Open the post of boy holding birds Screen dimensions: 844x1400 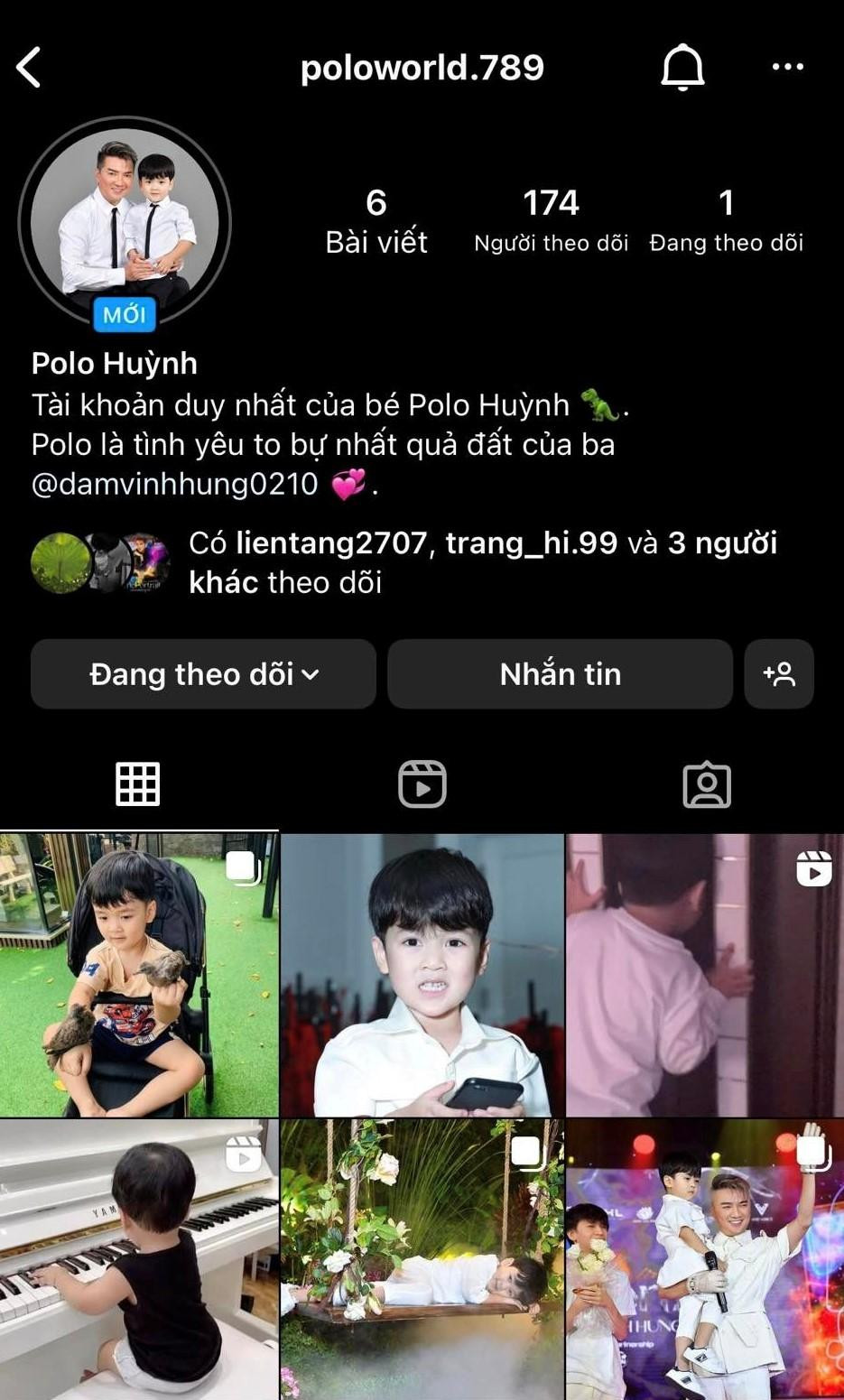tap(139, 975)
